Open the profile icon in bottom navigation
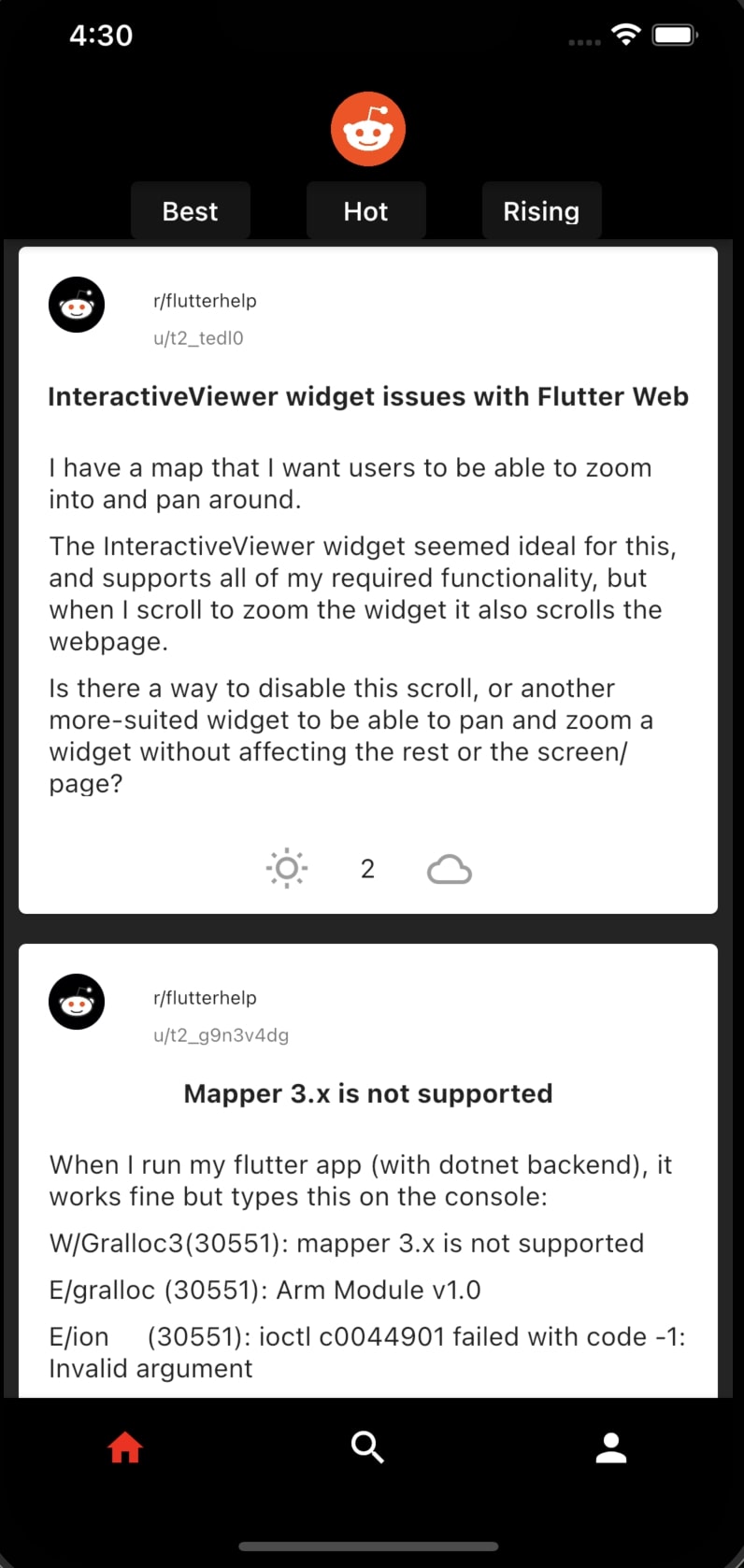 (610, 1447)
